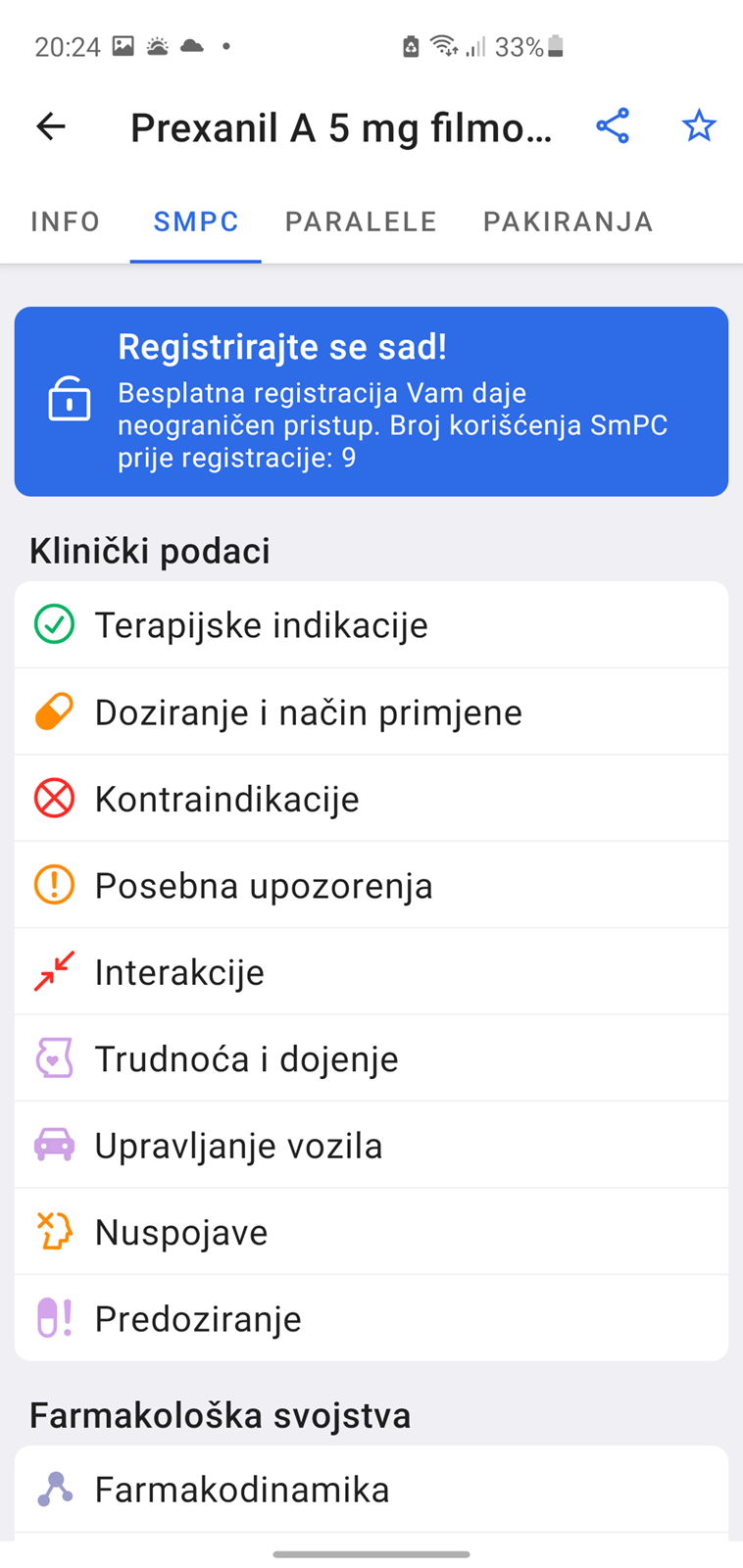Show Interakcije details

point(371,972)
